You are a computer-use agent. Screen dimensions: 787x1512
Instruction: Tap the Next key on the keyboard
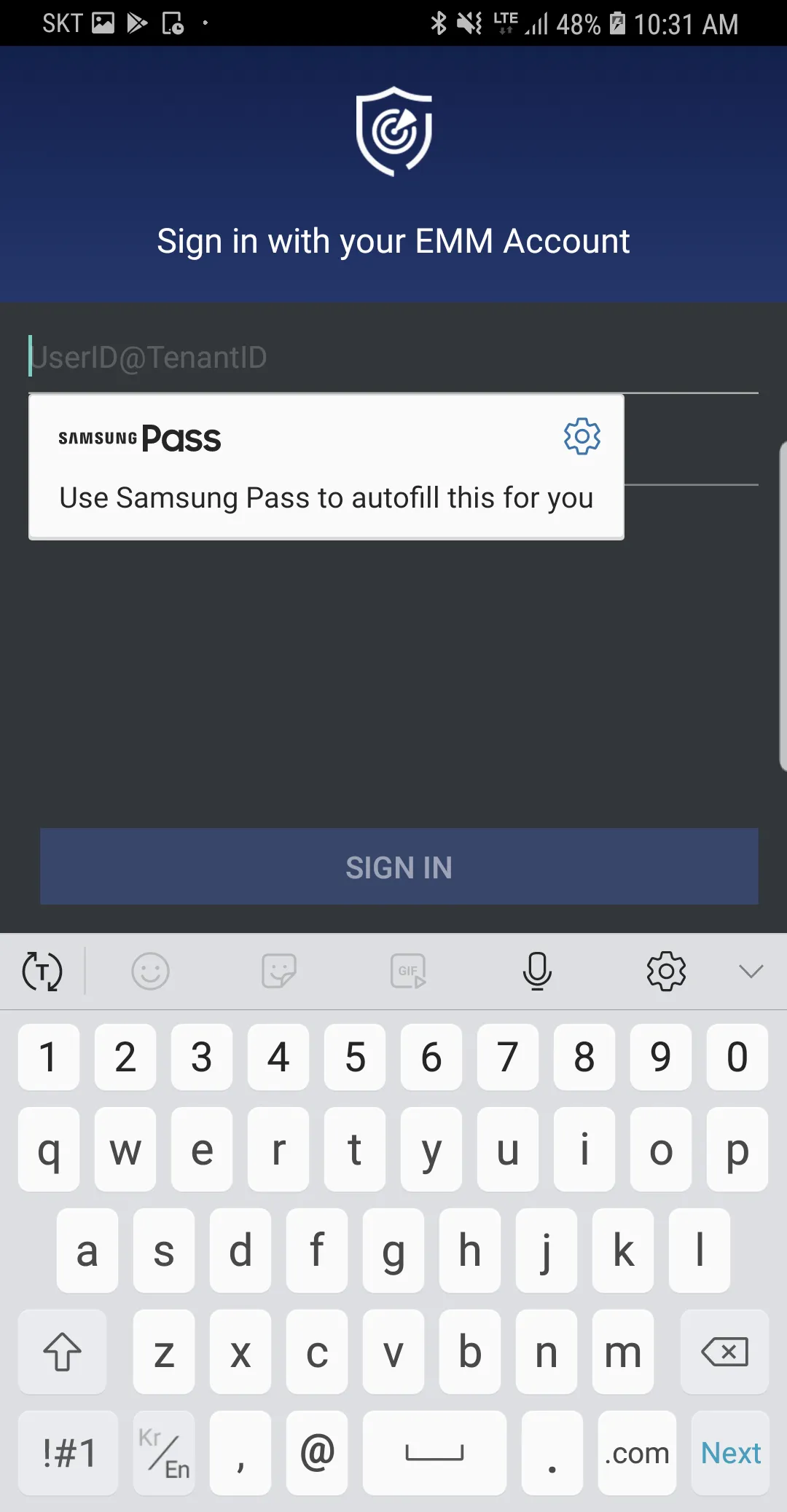tap(730, 1453)
